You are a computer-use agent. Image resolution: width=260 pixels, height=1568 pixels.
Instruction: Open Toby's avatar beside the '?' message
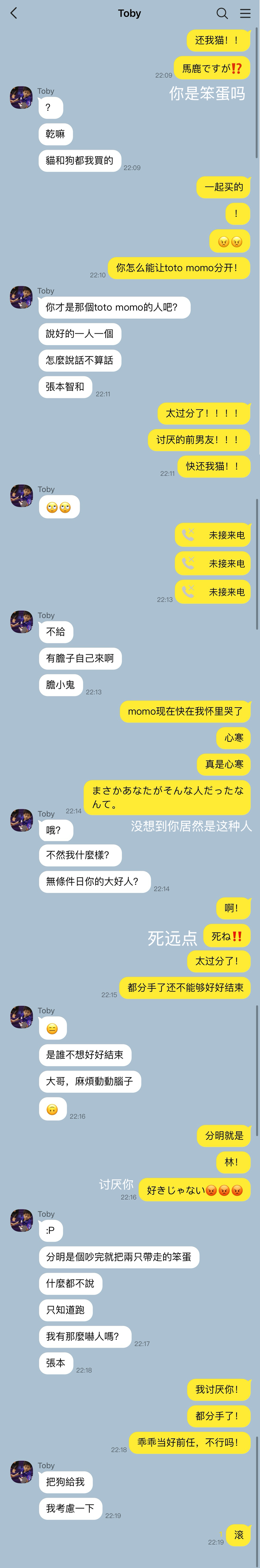coord(21,97)
